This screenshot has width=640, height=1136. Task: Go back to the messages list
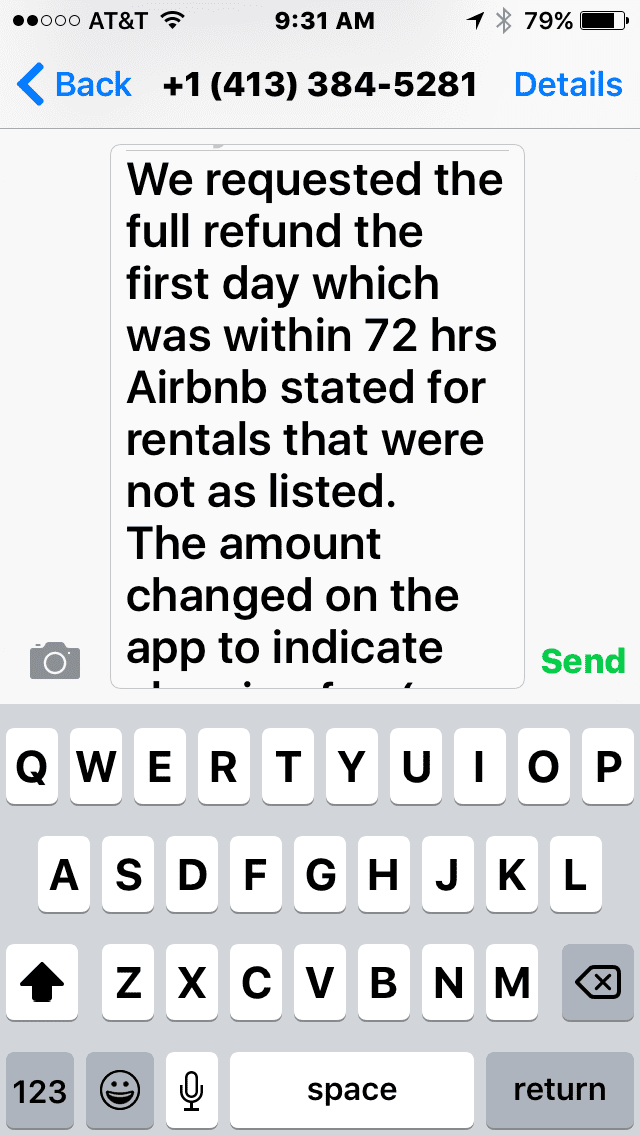click(x=73, y=84)
